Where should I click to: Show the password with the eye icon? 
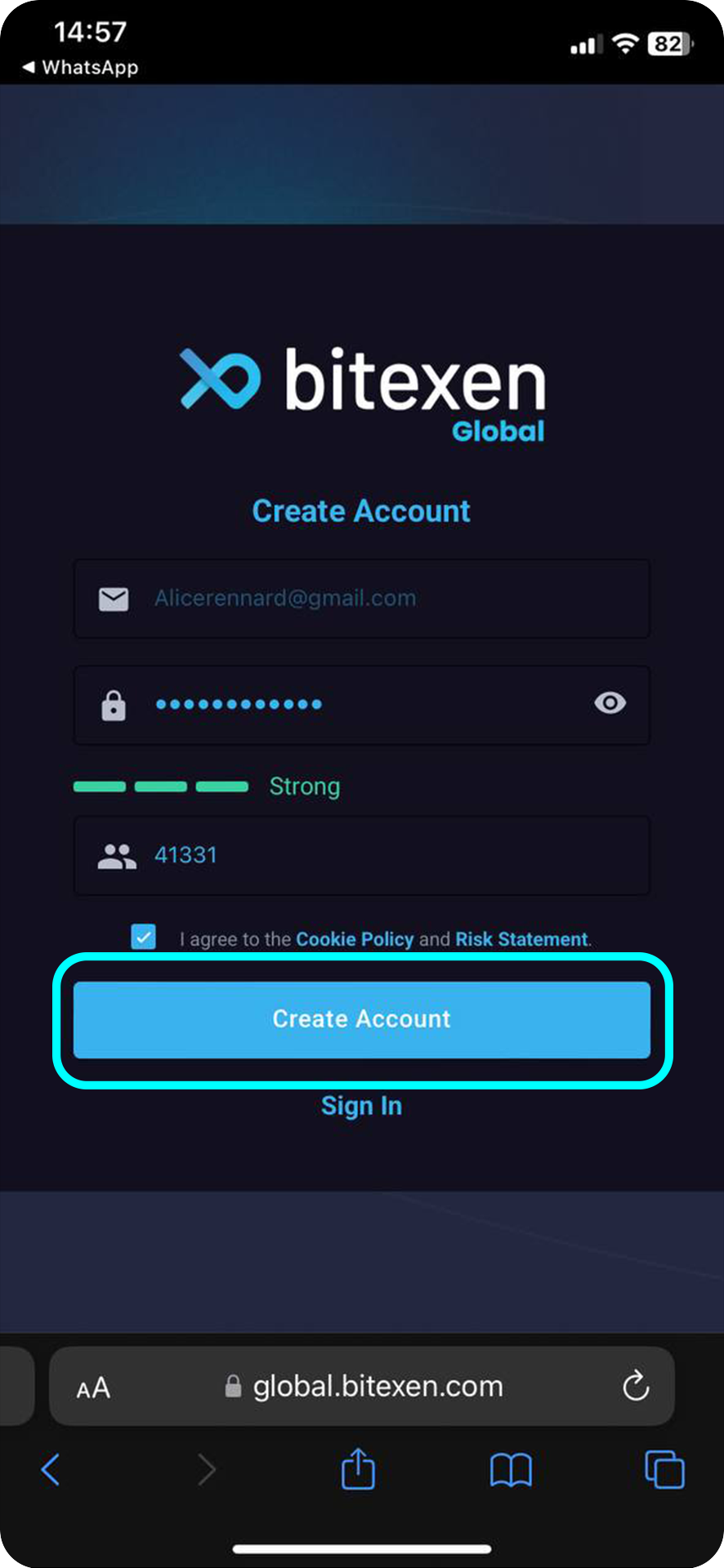point(610,703)
